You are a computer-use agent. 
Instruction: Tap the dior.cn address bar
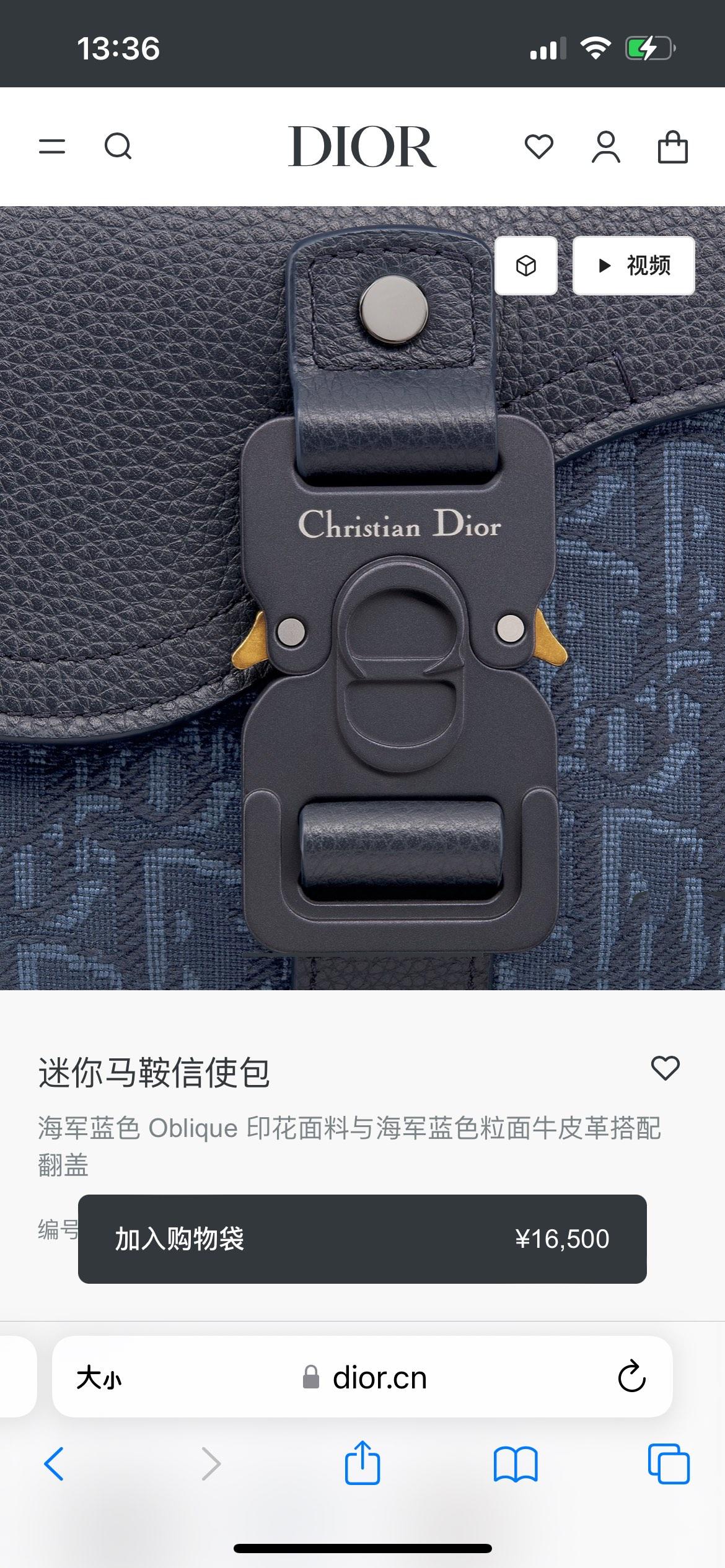378,1379
